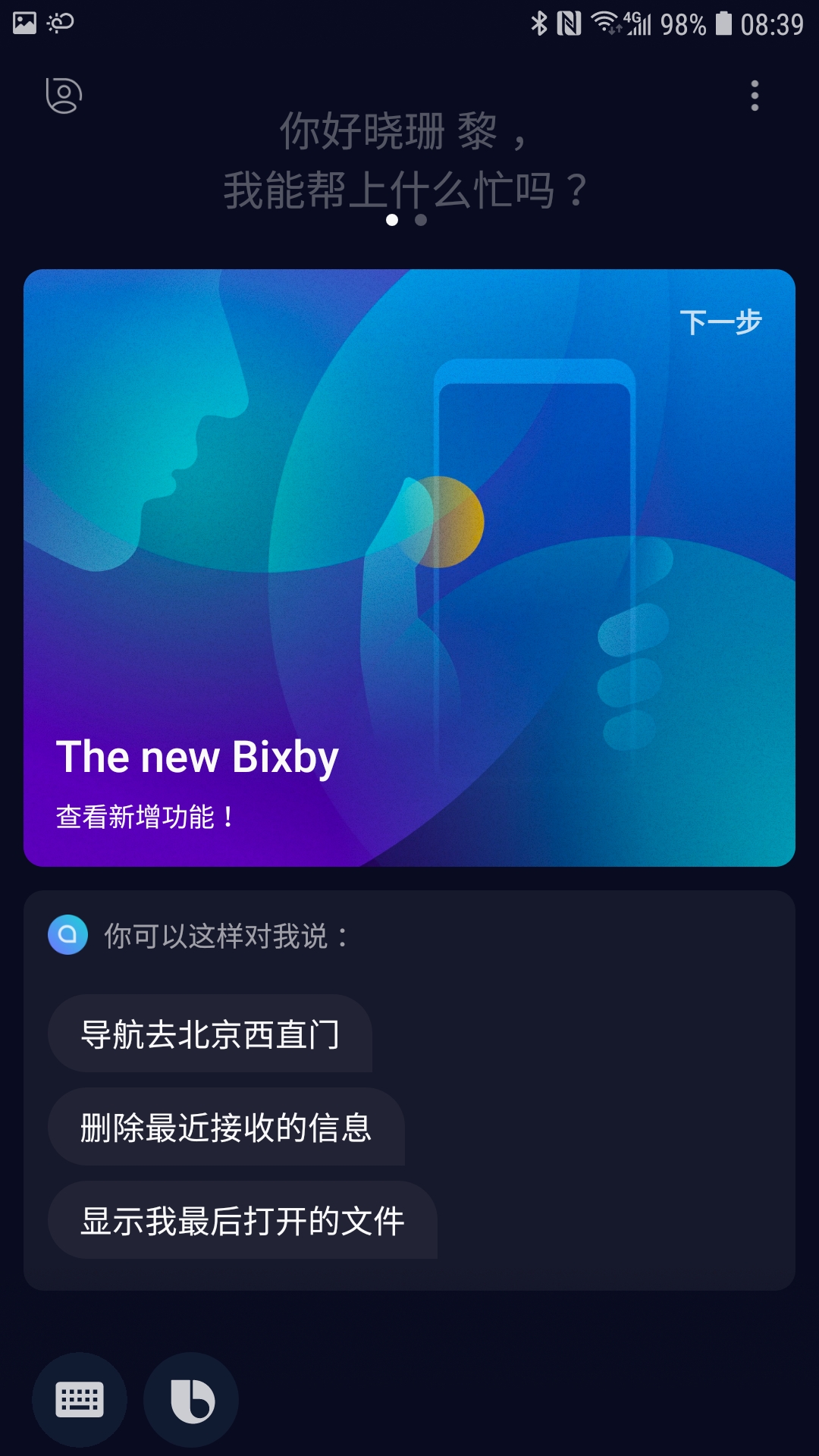Screen dimensions: 819x1456
Task: Go to the second greeting page dot
Action: tap(421, 220)
